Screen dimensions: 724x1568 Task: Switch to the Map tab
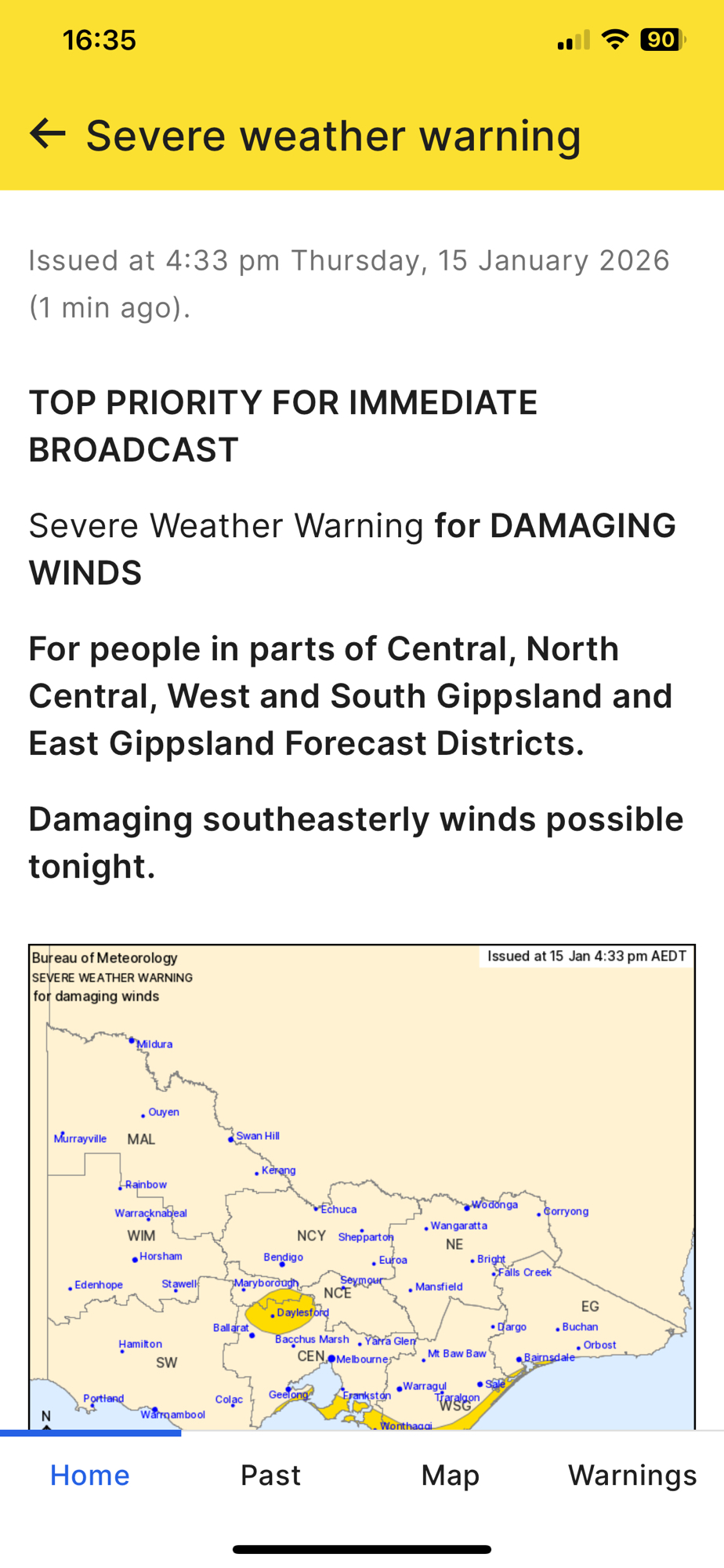[x=450, y=1475]
